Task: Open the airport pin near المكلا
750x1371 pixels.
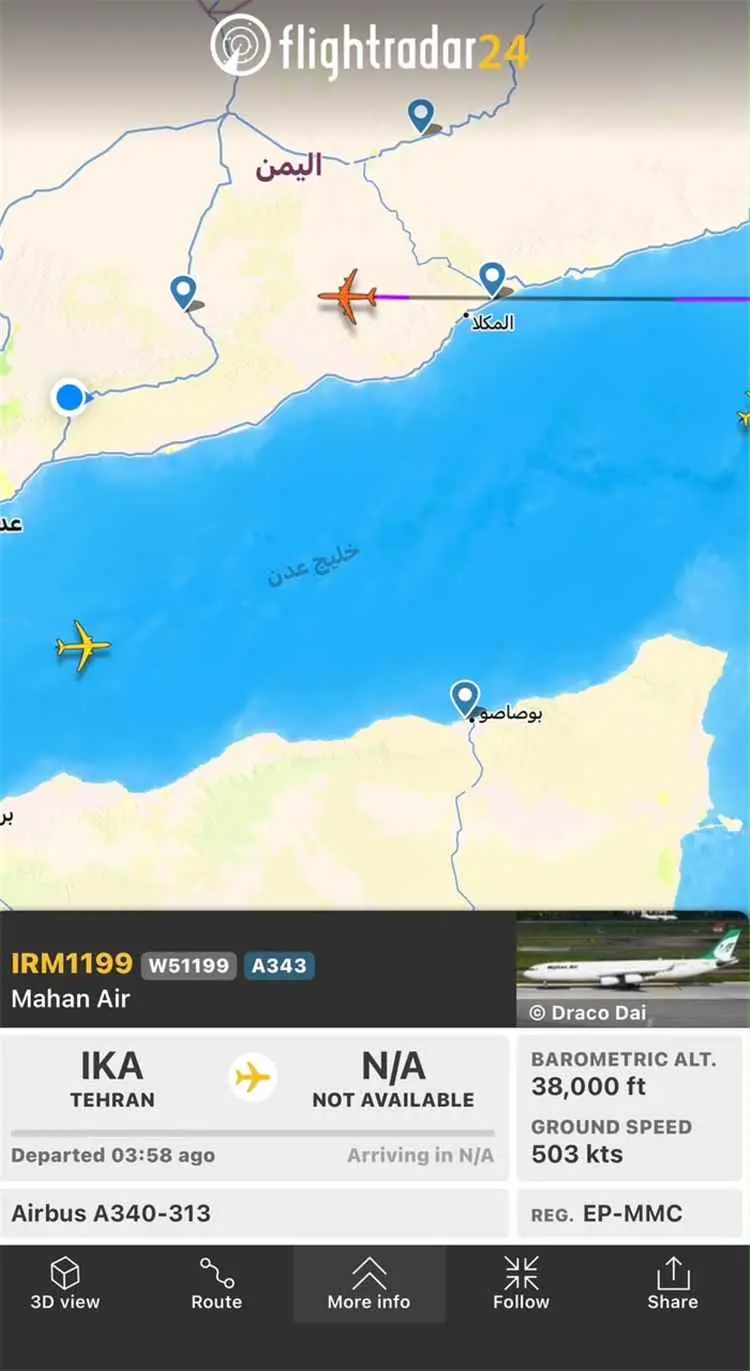Action: pos(493,281)
